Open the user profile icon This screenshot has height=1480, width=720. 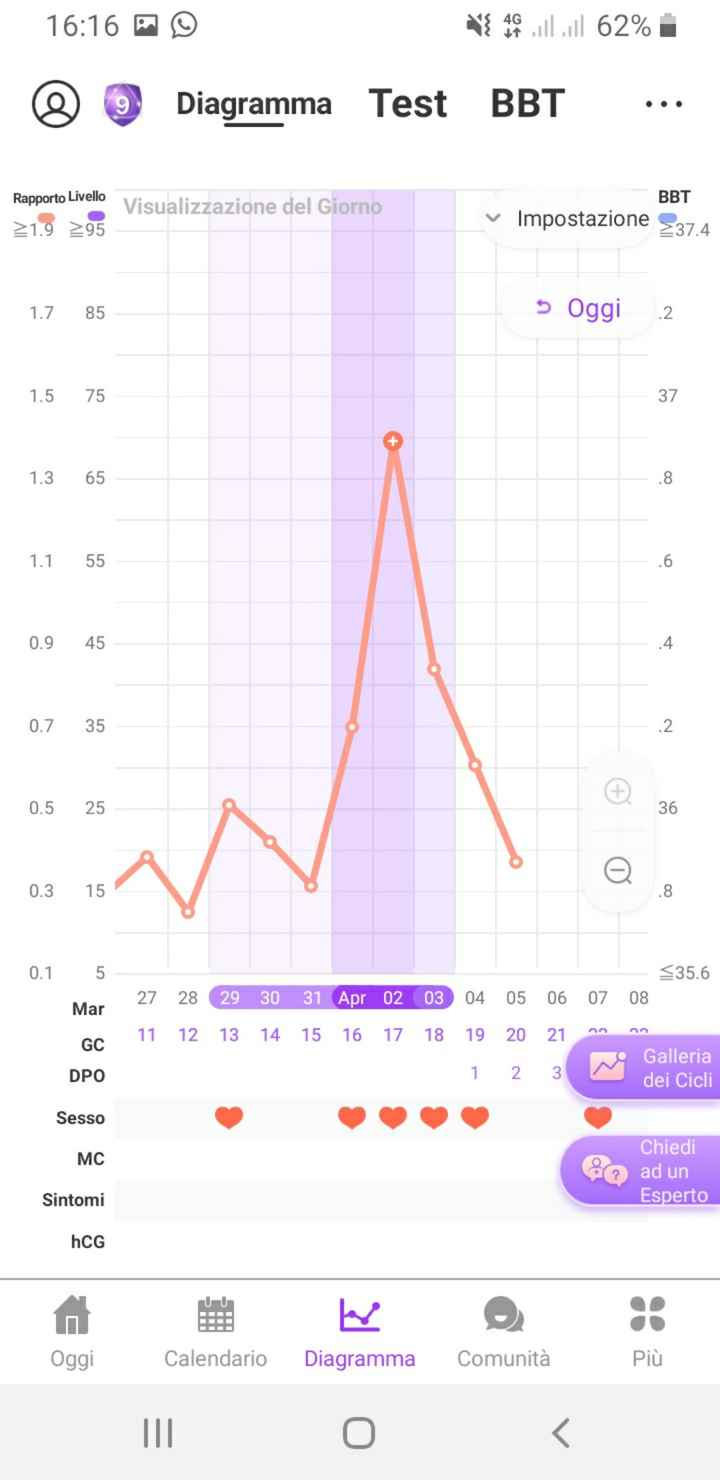[x=56, y=104]
